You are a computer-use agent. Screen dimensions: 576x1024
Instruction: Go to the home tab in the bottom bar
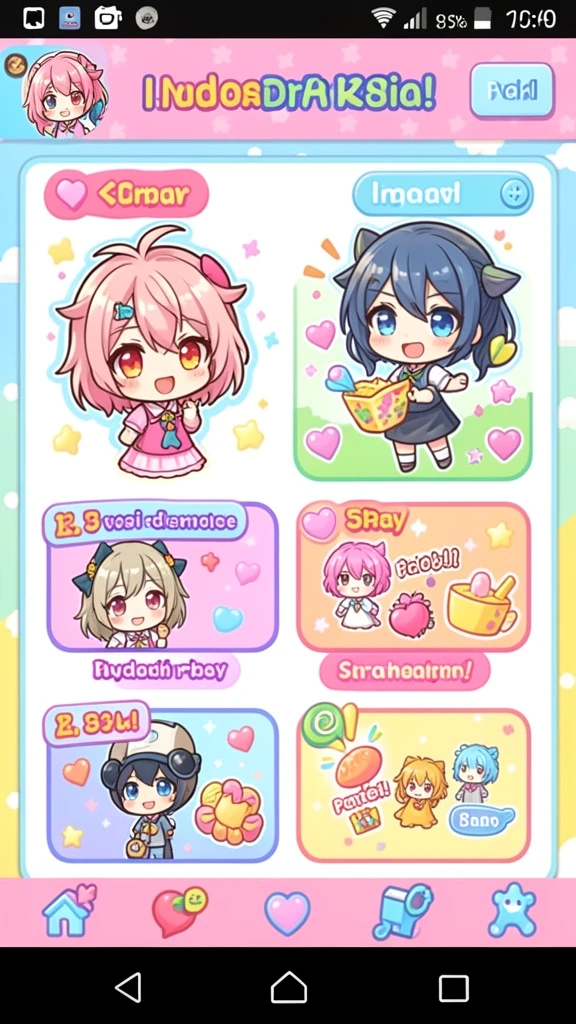[x=68, y=911]
